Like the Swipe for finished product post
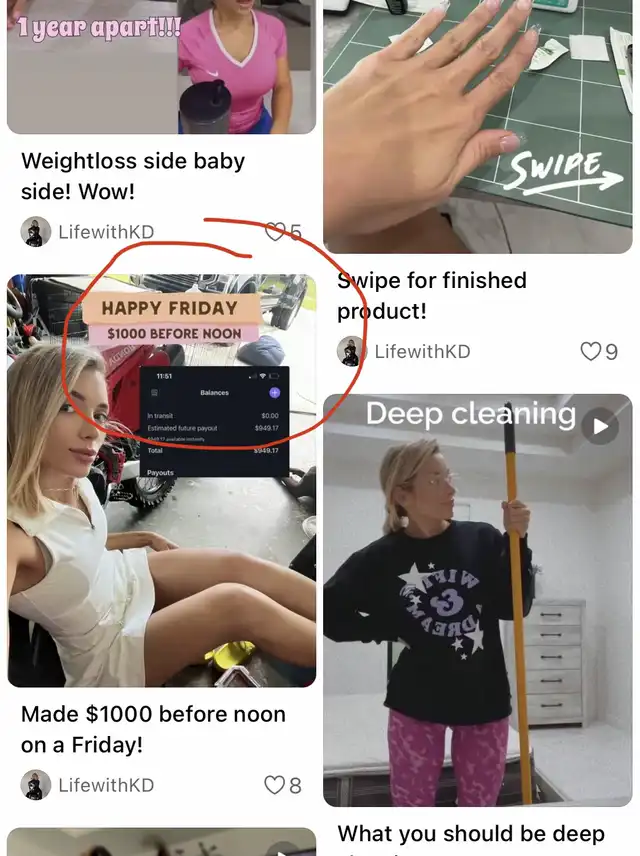This screenshot has width=640, height=856. pyautogui.click(x=590, y=352)
